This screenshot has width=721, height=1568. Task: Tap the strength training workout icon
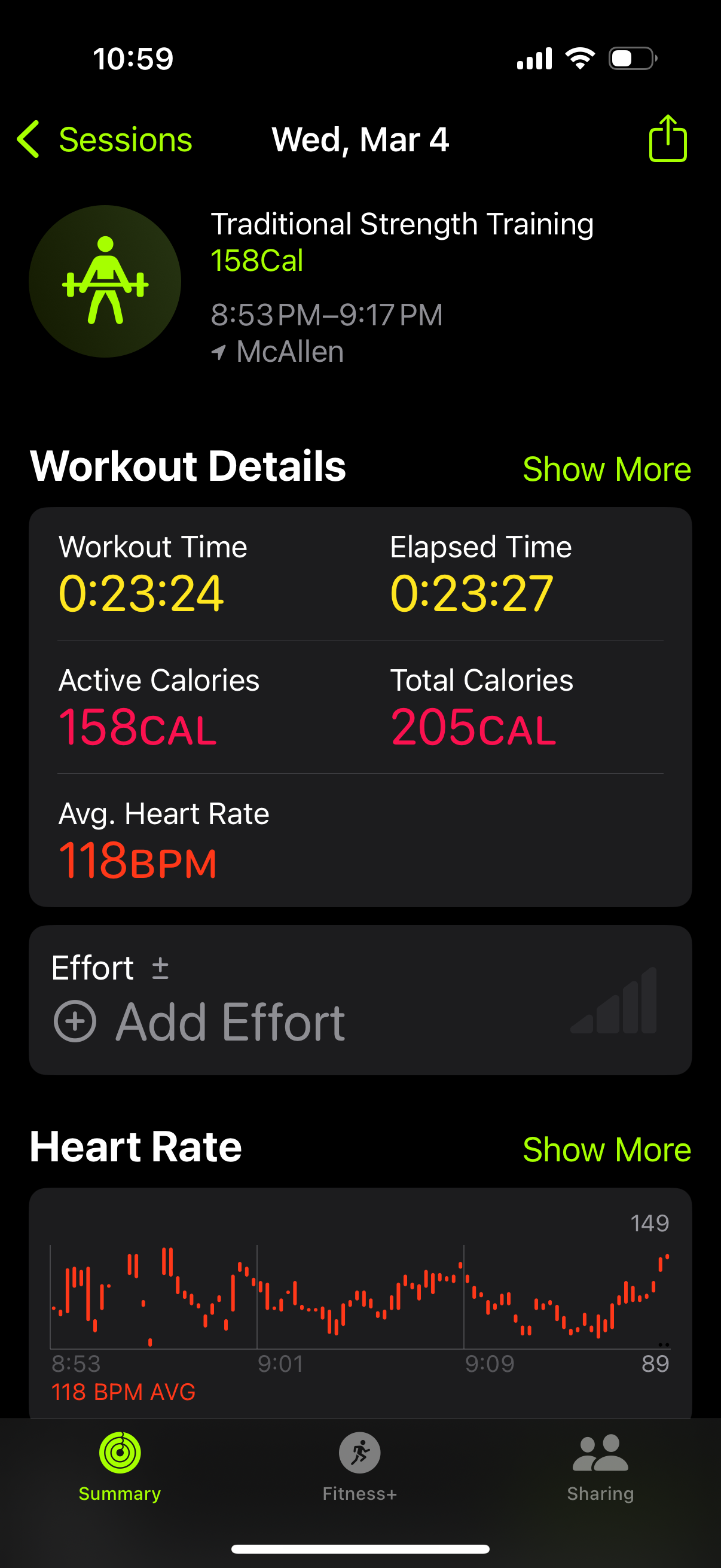[105, 280]
